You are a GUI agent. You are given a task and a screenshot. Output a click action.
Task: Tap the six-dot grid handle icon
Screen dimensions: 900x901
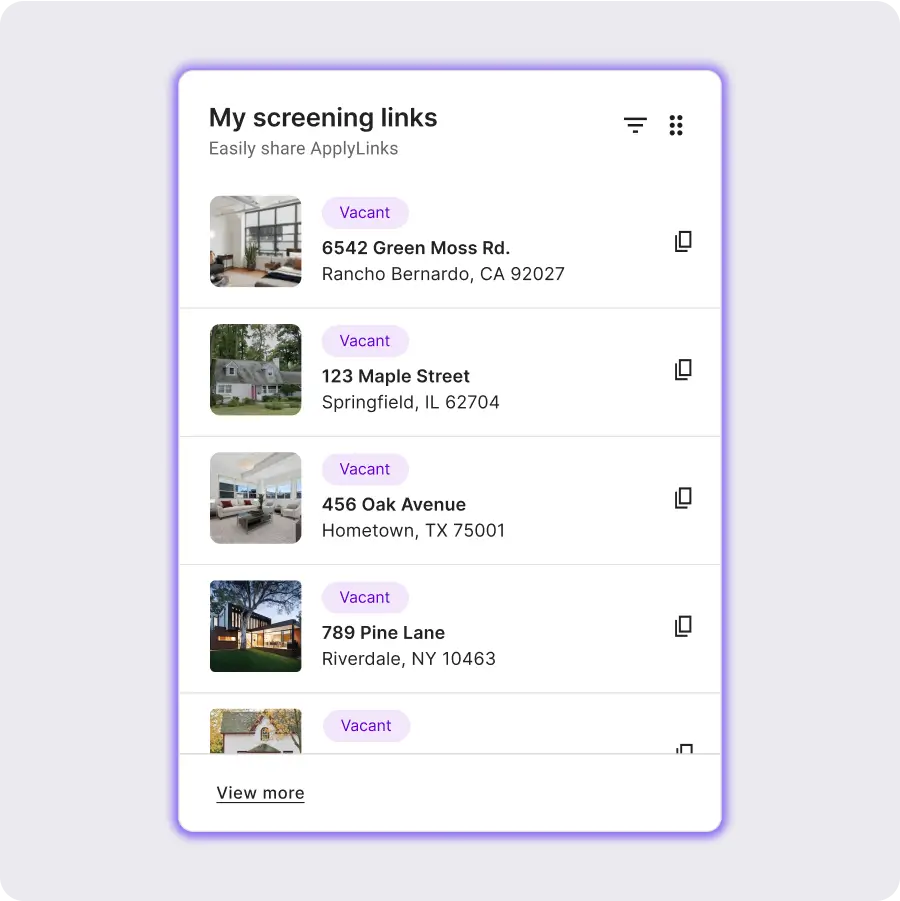tap(676, 125)
